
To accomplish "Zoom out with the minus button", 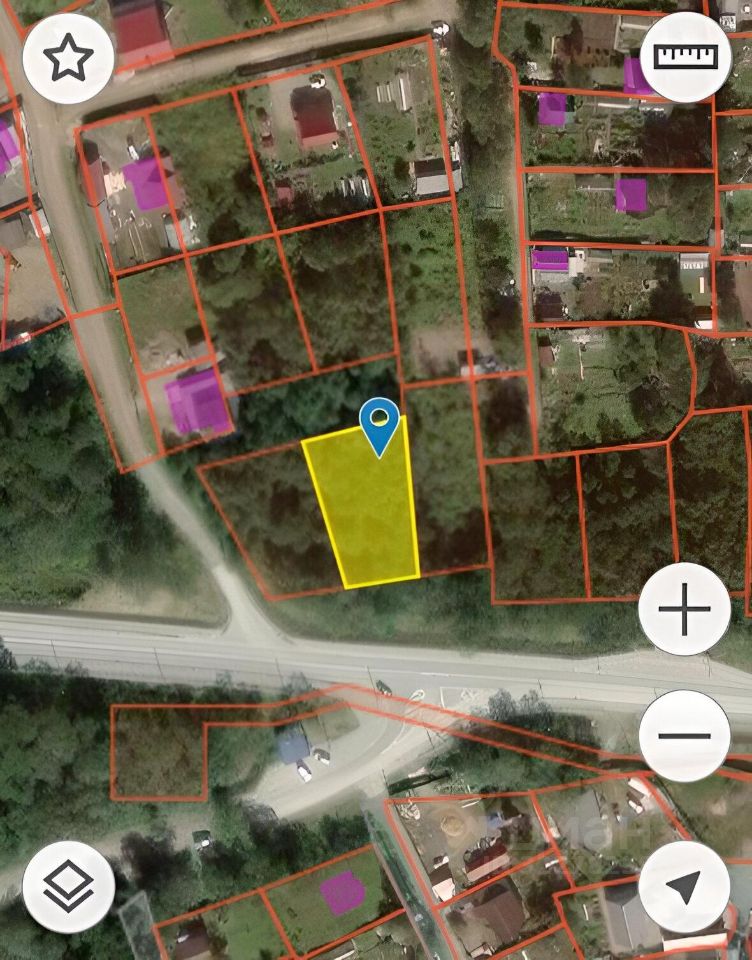I will coord(685,736).
